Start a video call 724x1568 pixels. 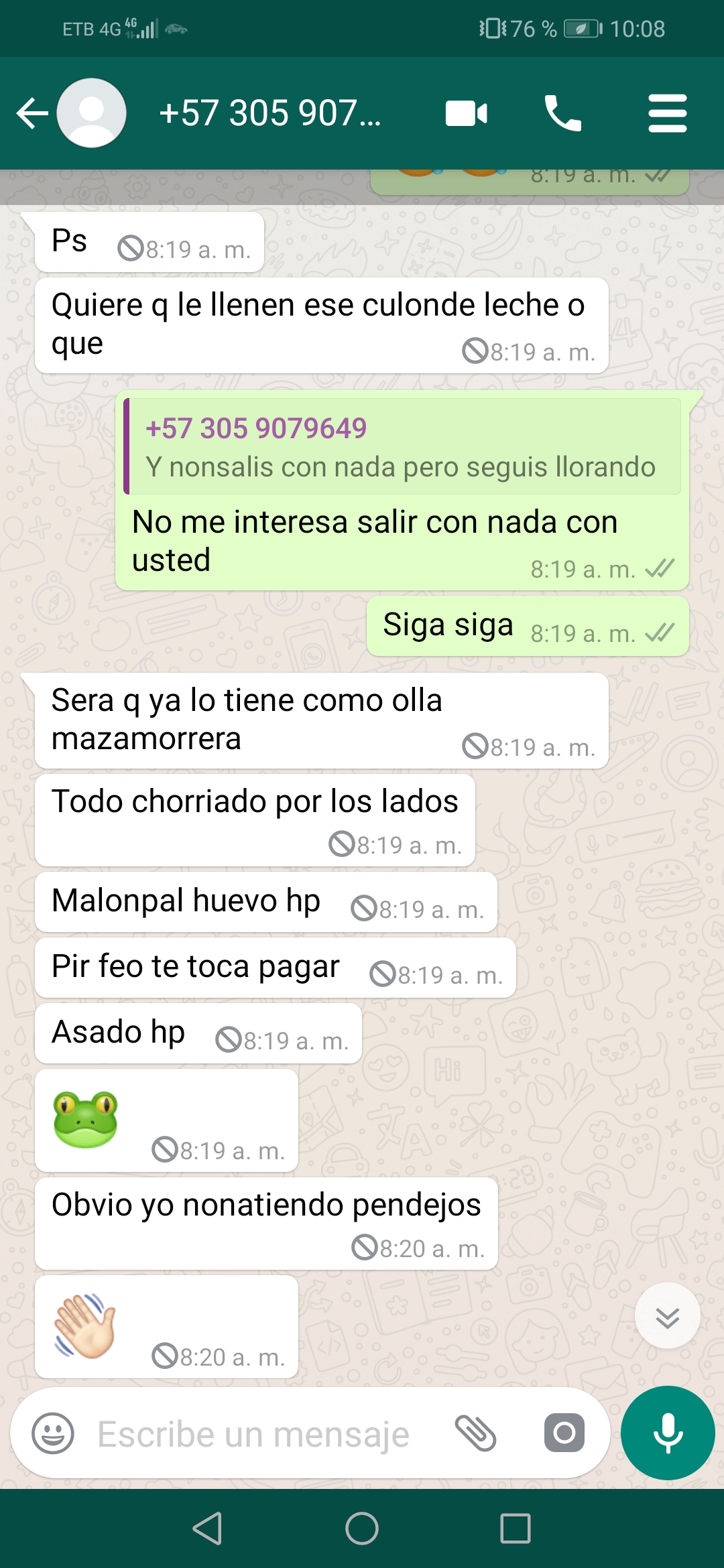467,113
